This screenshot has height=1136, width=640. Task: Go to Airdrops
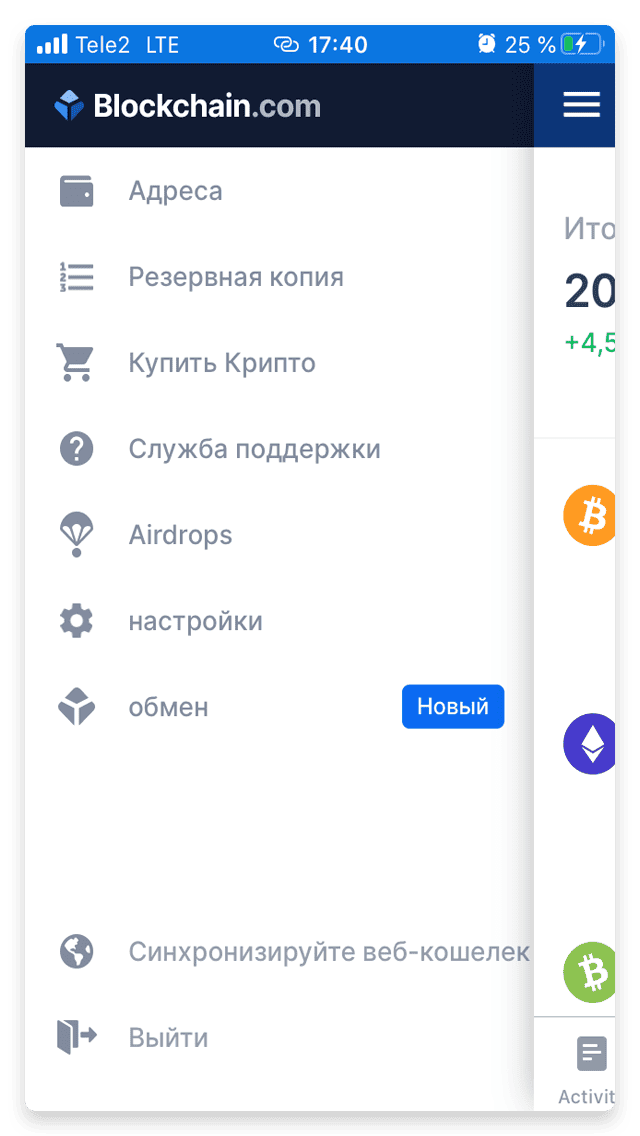tap(279, 535)
